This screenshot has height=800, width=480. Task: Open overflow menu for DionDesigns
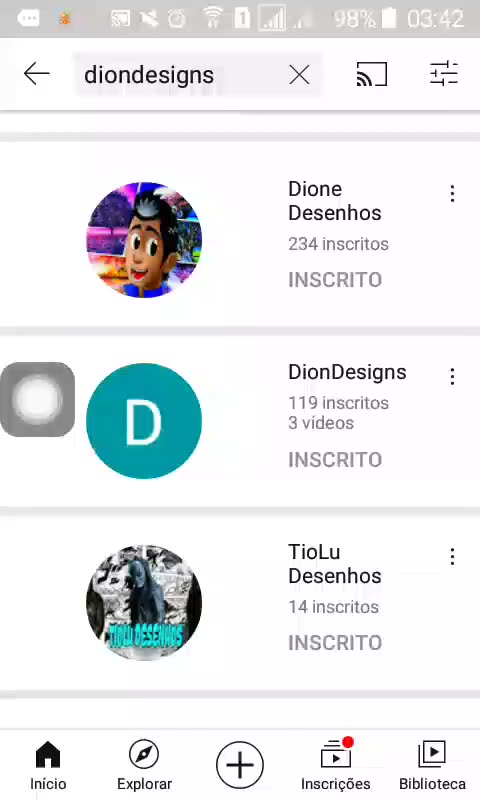pyautogui.click(x=452, y=377)
